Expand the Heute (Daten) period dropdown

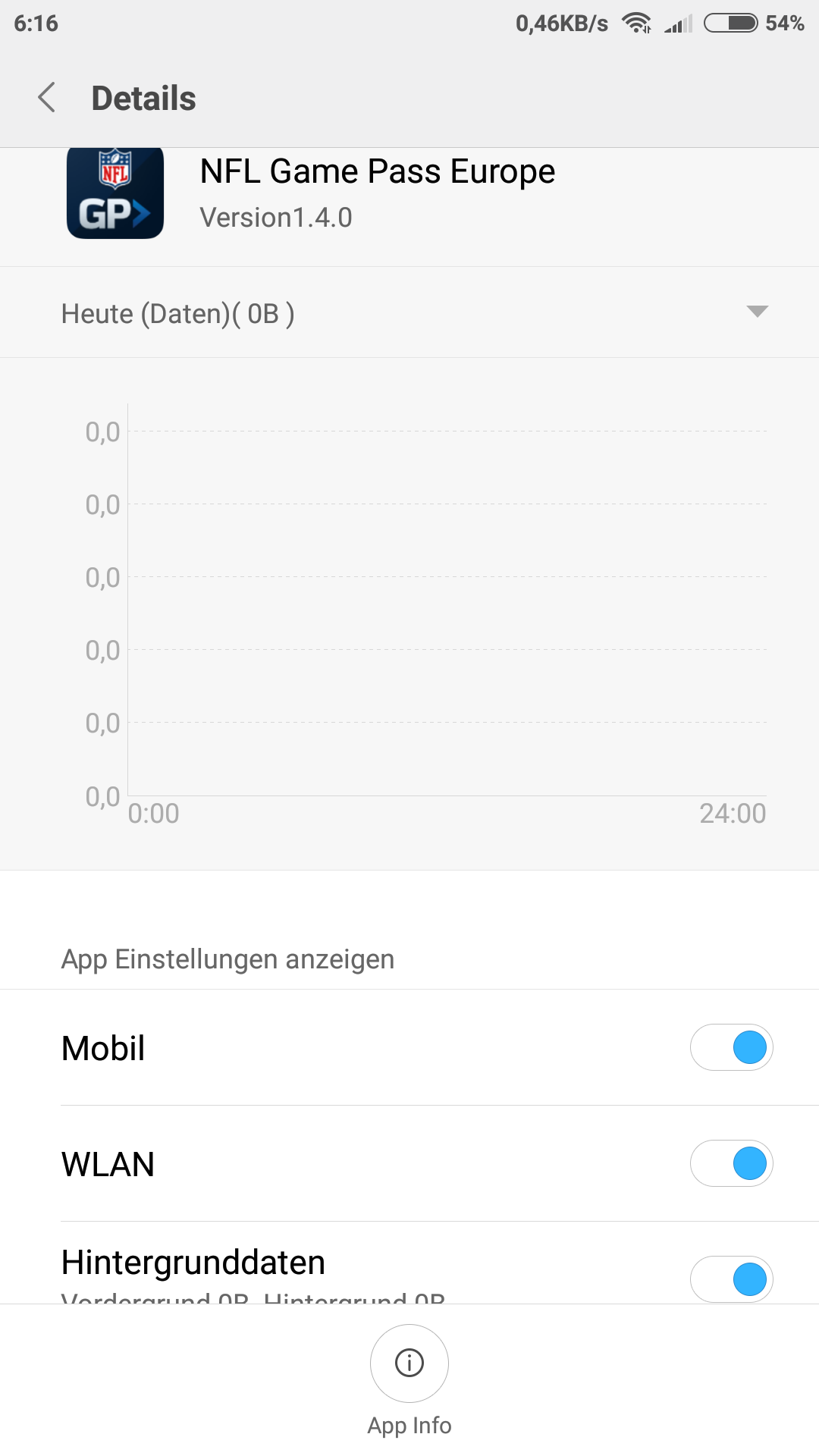756,312
